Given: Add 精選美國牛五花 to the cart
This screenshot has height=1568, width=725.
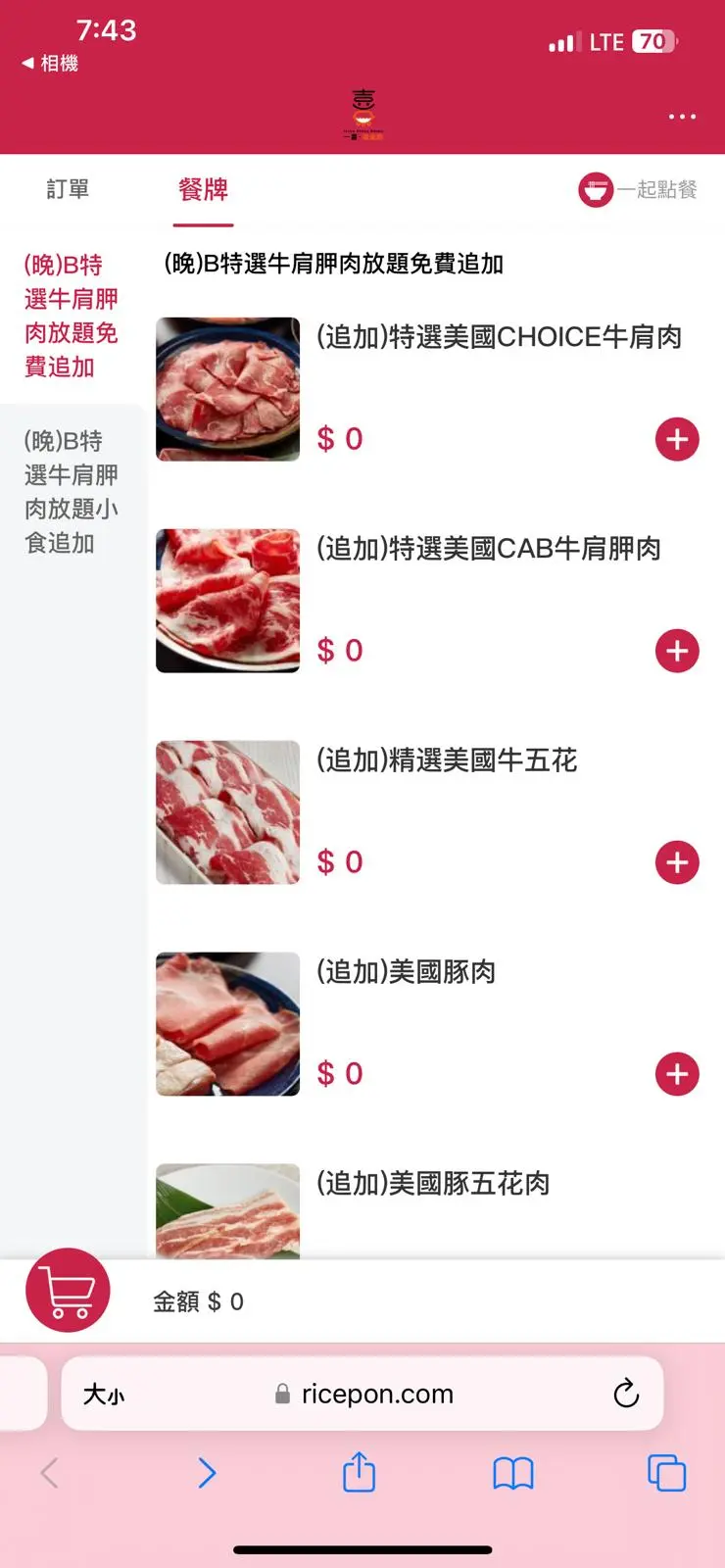Looking at the screenshot, I should click(677, 862).
